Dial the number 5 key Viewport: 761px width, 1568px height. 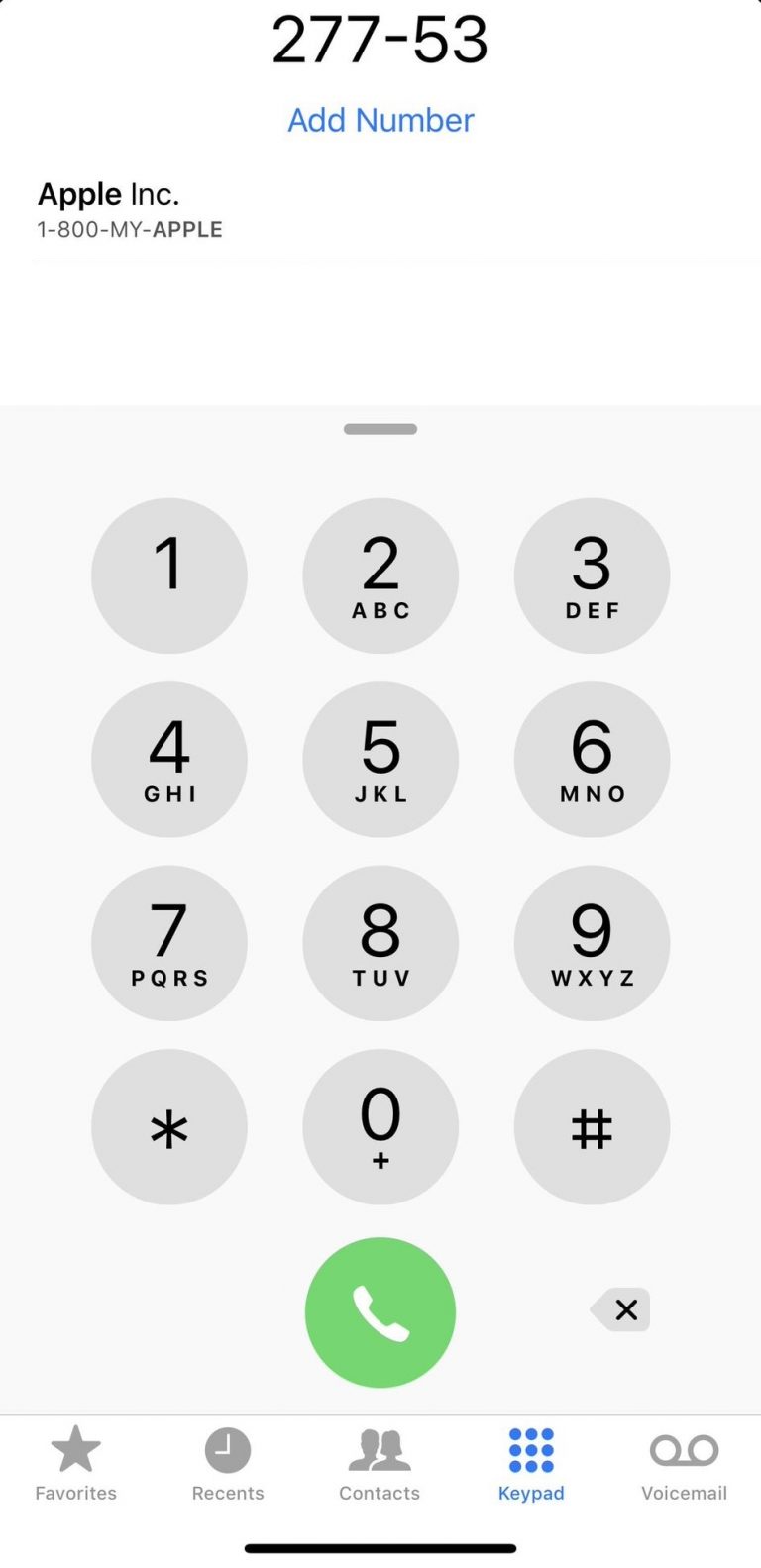point(380,759)
